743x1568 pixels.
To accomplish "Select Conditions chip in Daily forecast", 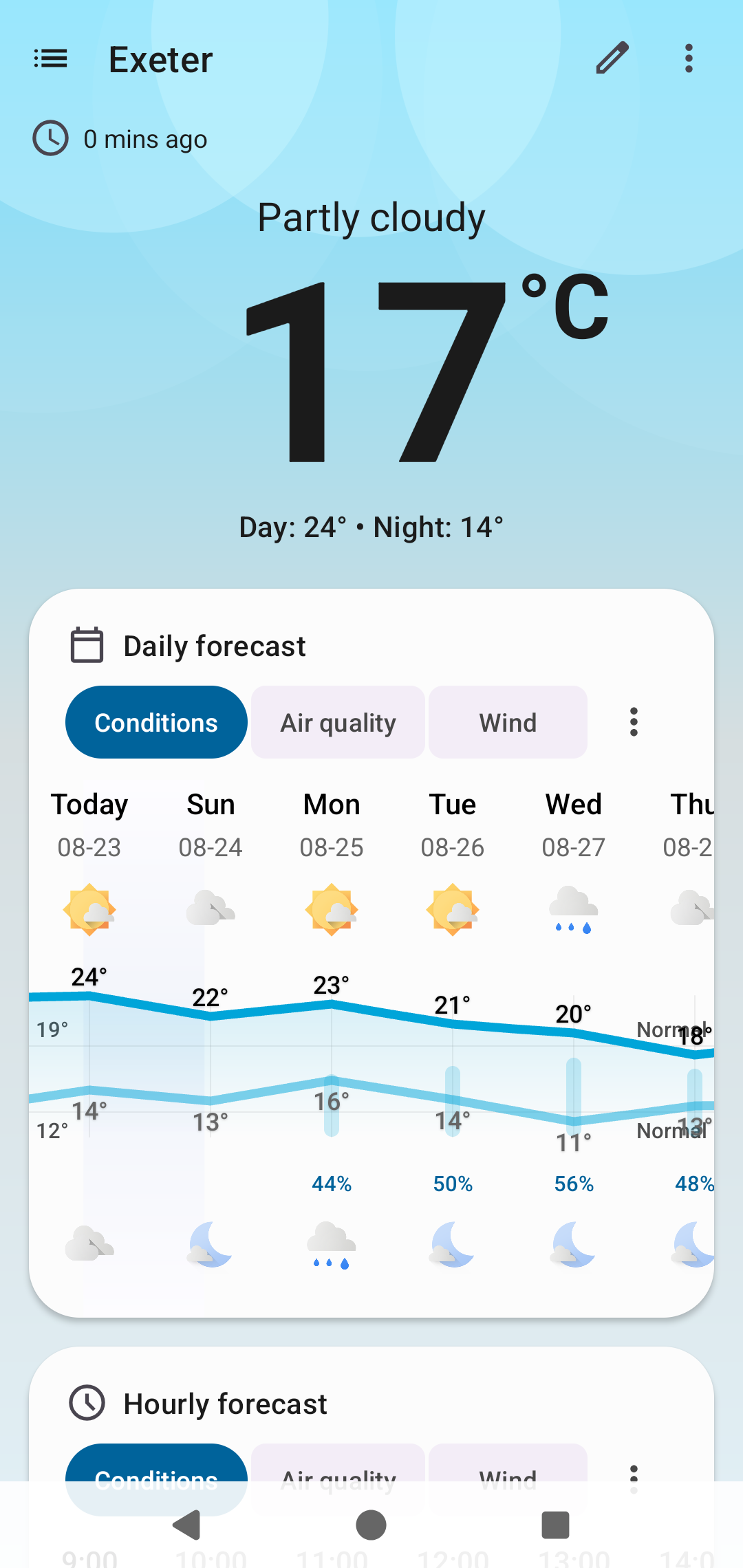I will tap(156, 723).
